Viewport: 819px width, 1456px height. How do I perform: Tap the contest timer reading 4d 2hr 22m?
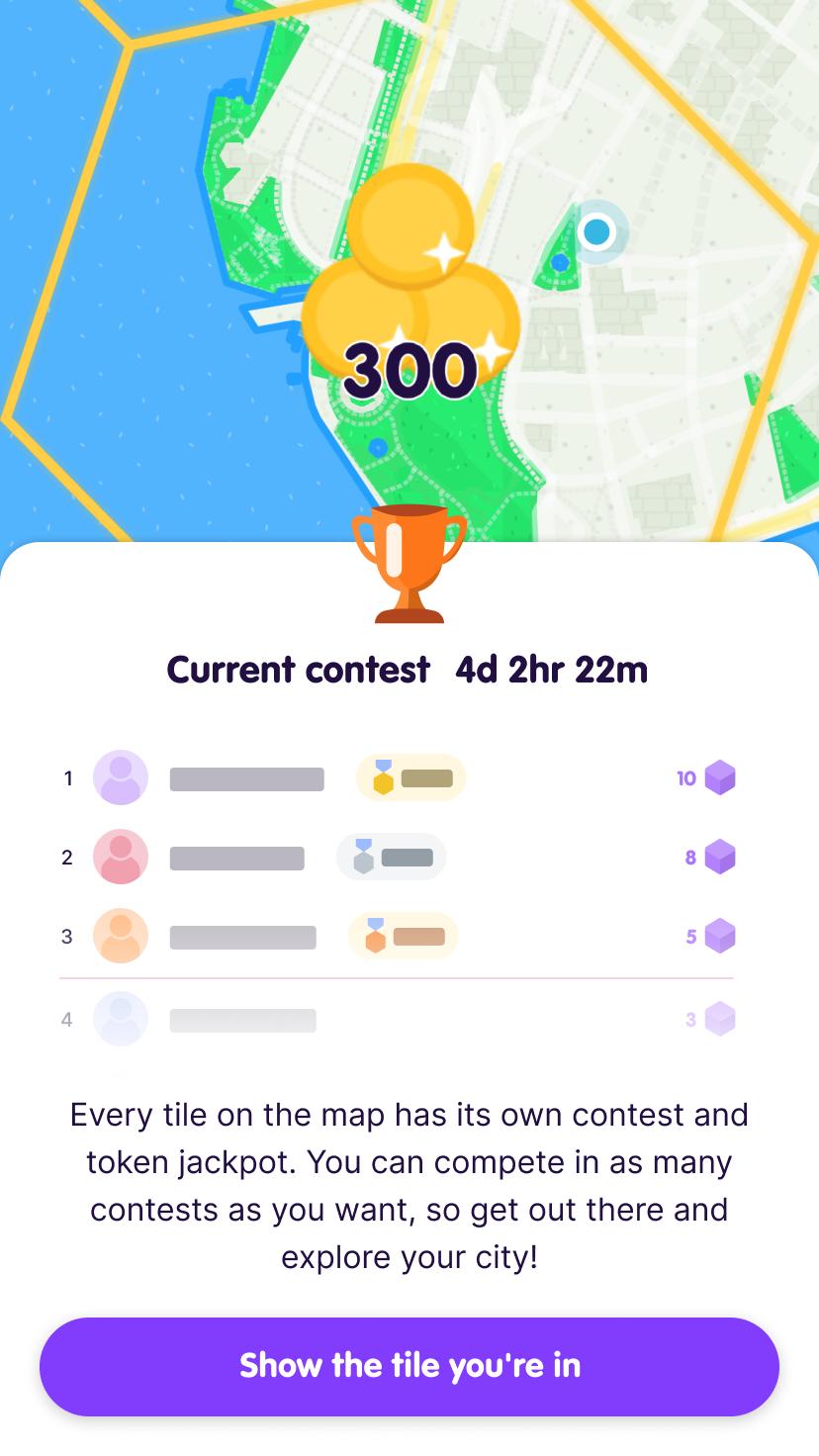pyautogui.click(x=551, y=670)
